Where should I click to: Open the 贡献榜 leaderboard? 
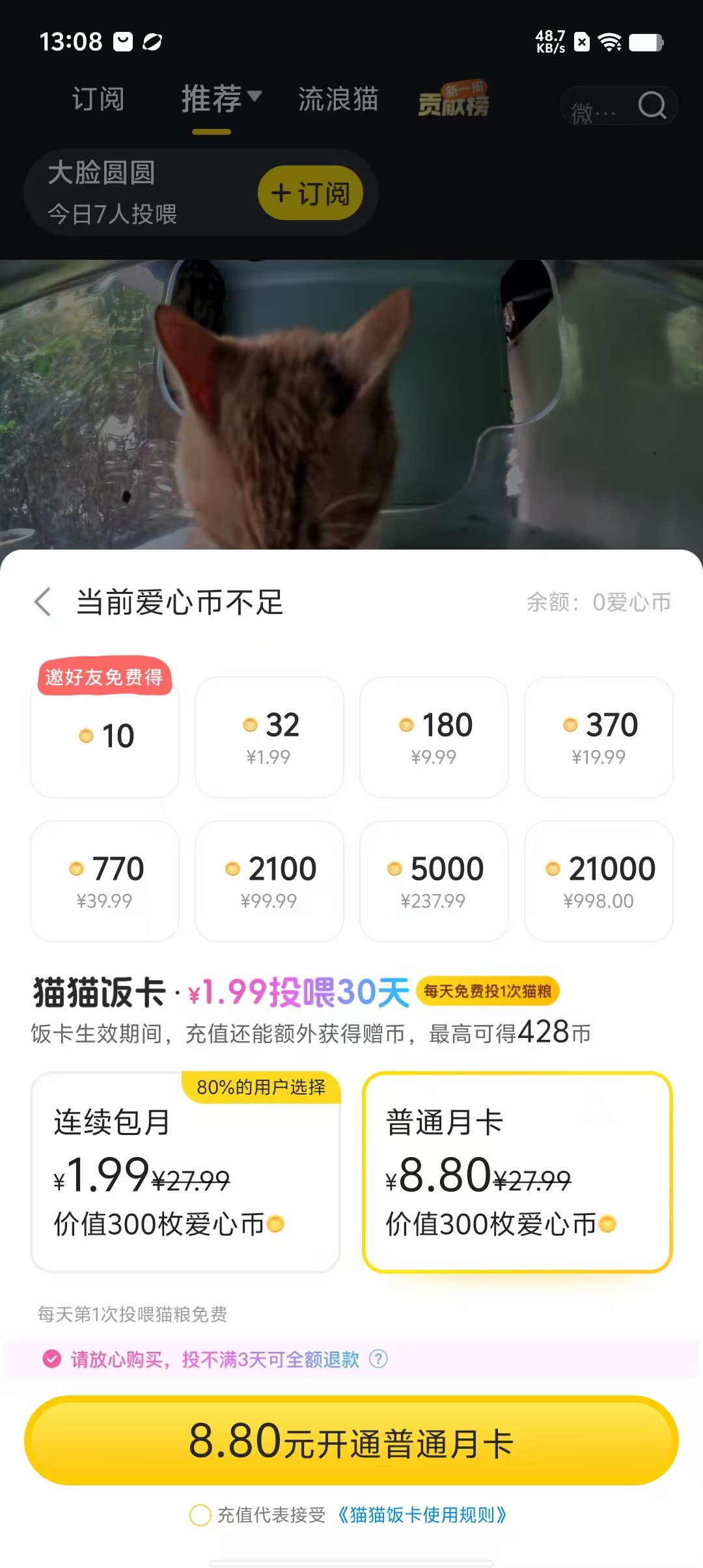(454, 101)
